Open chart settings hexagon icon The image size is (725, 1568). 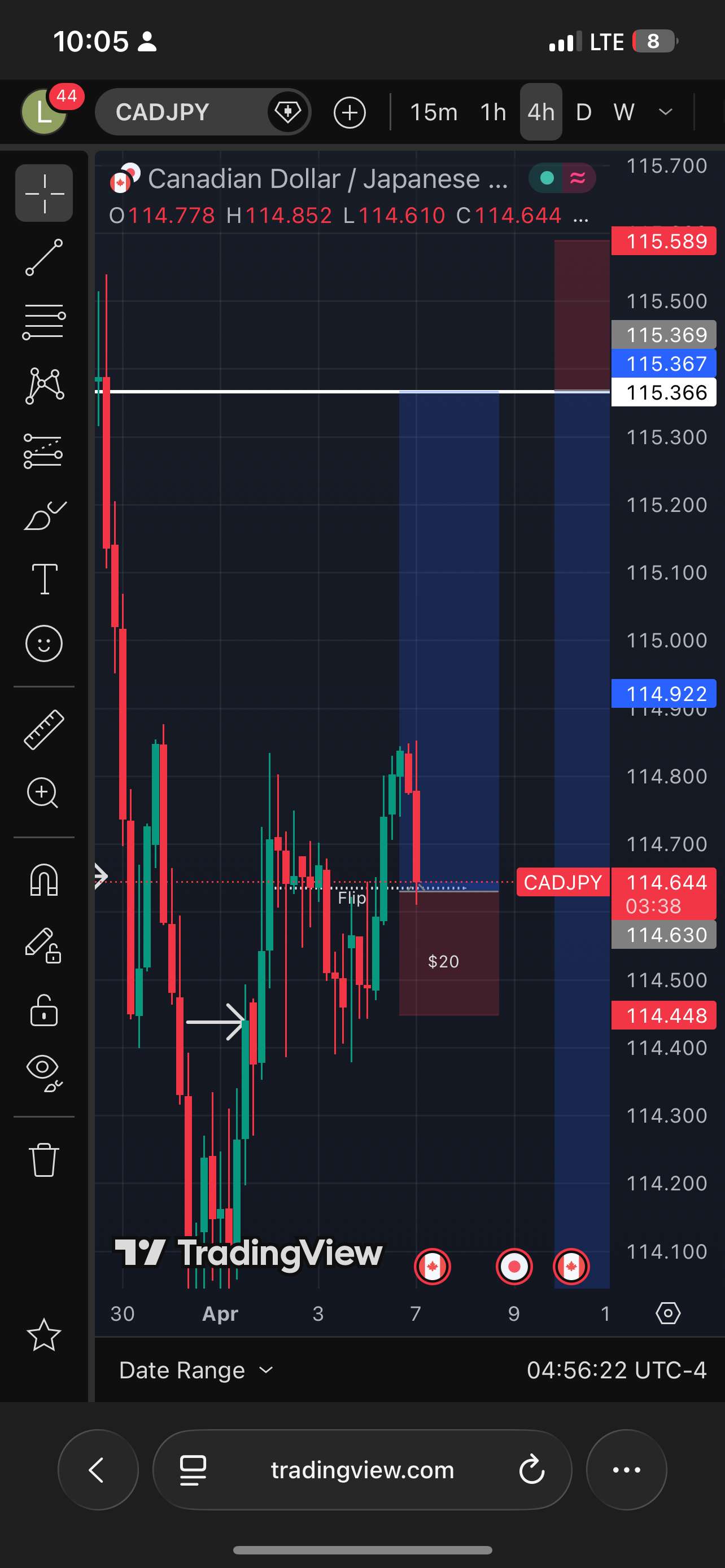[668, 1313]
